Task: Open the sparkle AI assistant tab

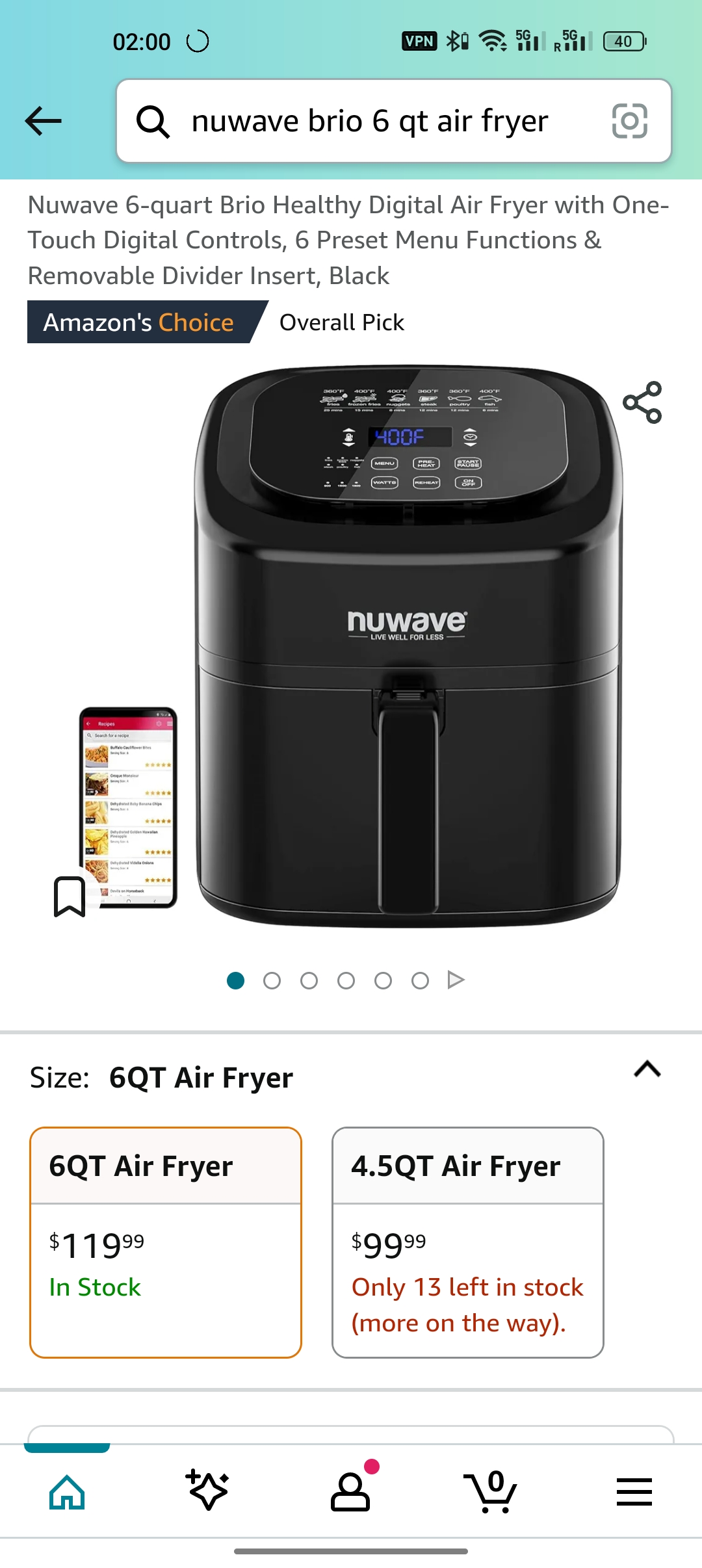Action: tap(208, 1491)
